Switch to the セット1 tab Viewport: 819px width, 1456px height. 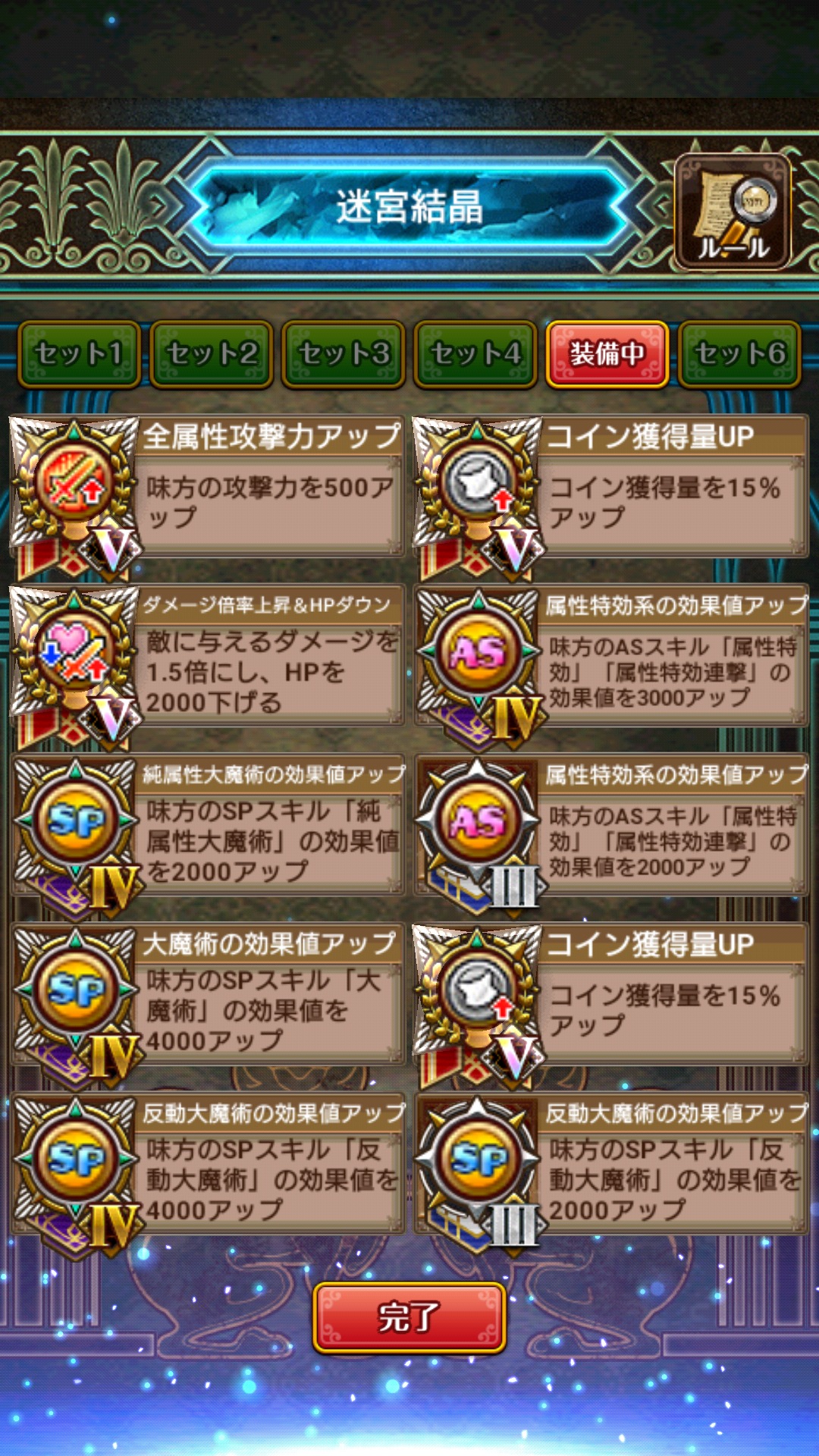(x=79, y=354)
